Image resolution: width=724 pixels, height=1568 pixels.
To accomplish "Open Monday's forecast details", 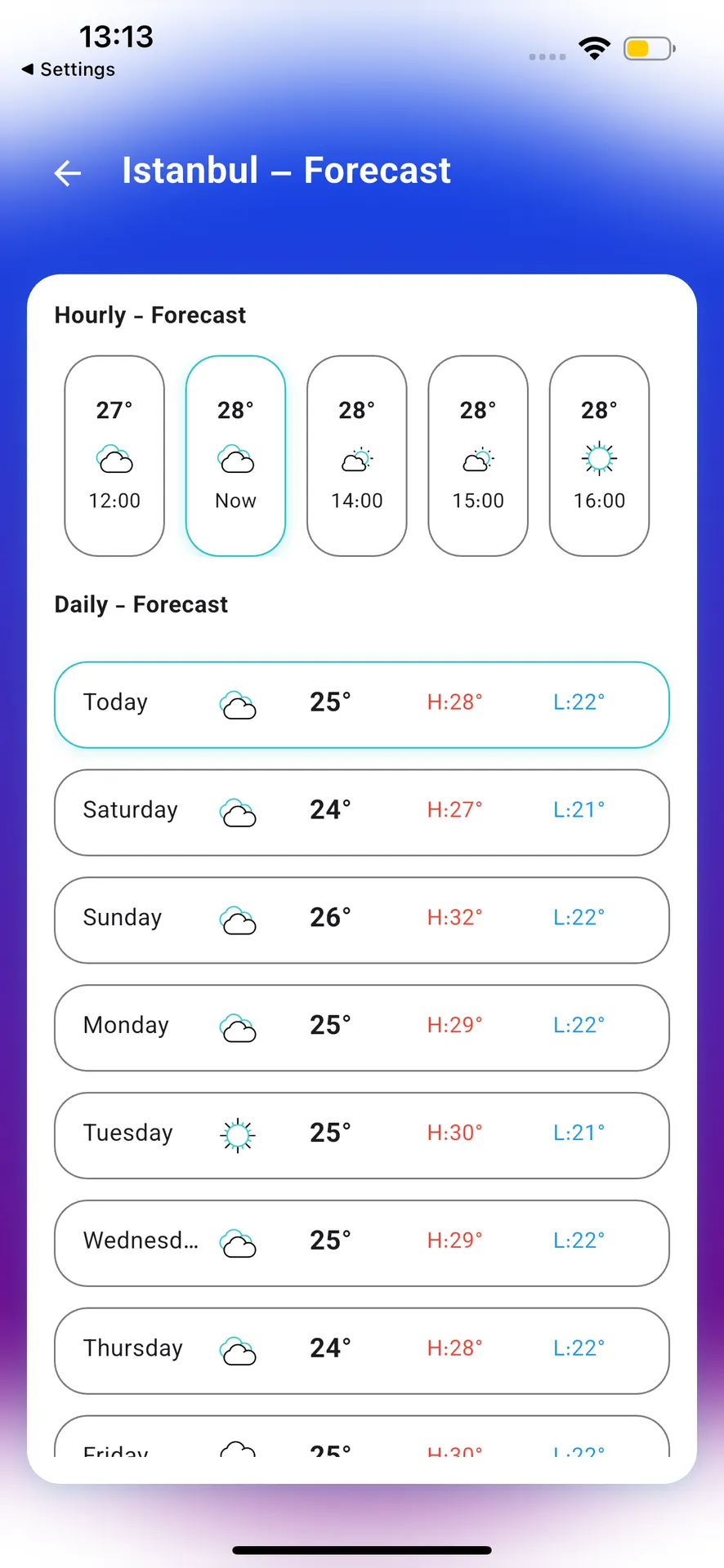I will [x=362, y=1027].
